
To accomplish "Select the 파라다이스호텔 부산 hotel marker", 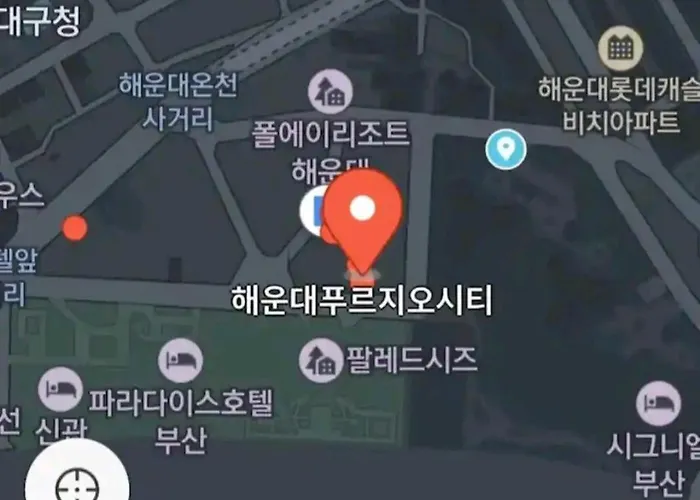I will tap(181, 361).
